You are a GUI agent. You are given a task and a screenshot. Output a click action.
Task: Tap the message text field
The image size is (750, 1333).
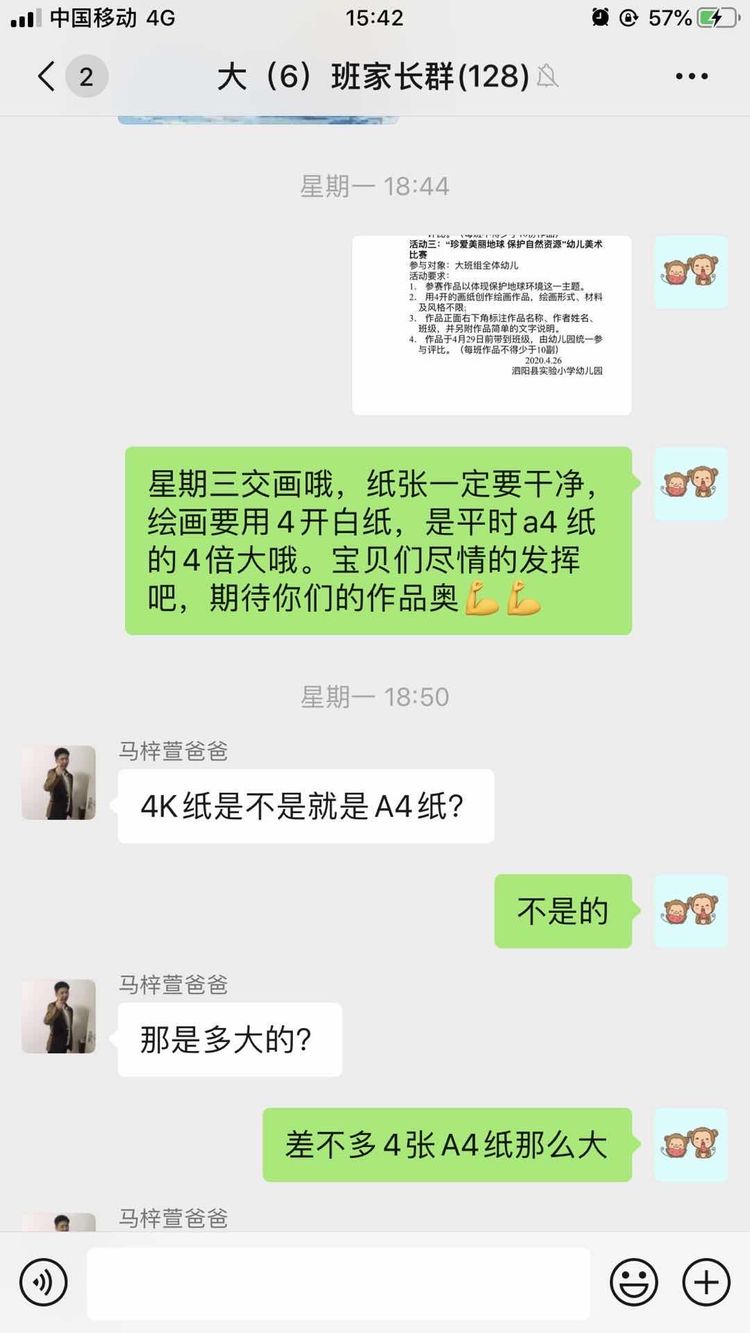click(338, 1282)
